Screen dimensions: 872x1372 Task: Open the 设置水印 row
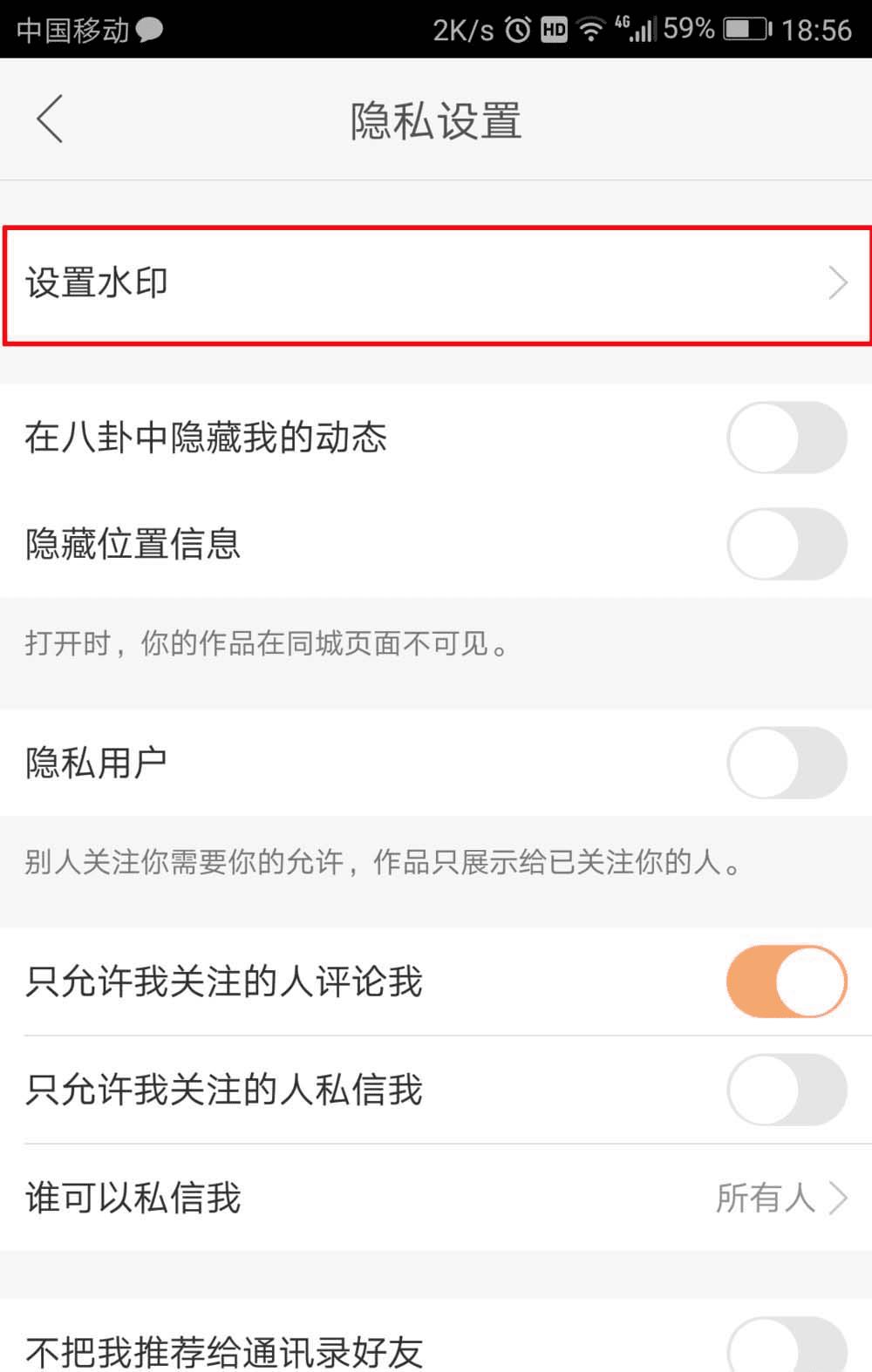(436, 284)
